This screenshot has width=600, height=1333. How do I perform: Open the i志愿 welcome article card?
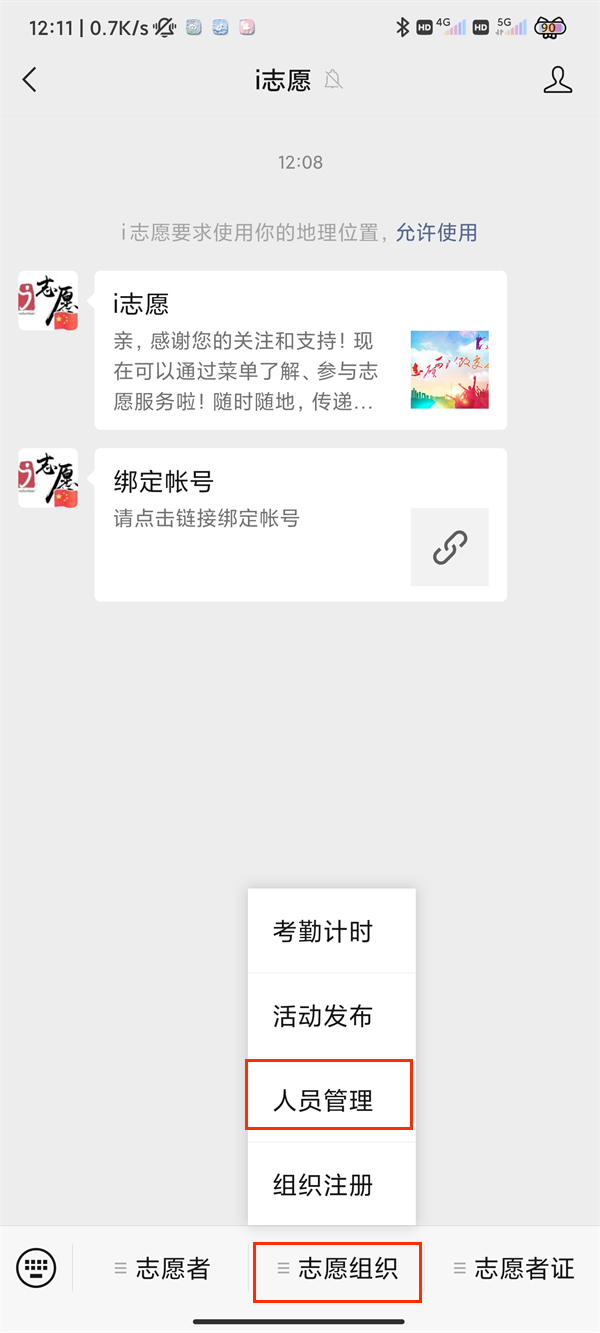tap(300, 350)
